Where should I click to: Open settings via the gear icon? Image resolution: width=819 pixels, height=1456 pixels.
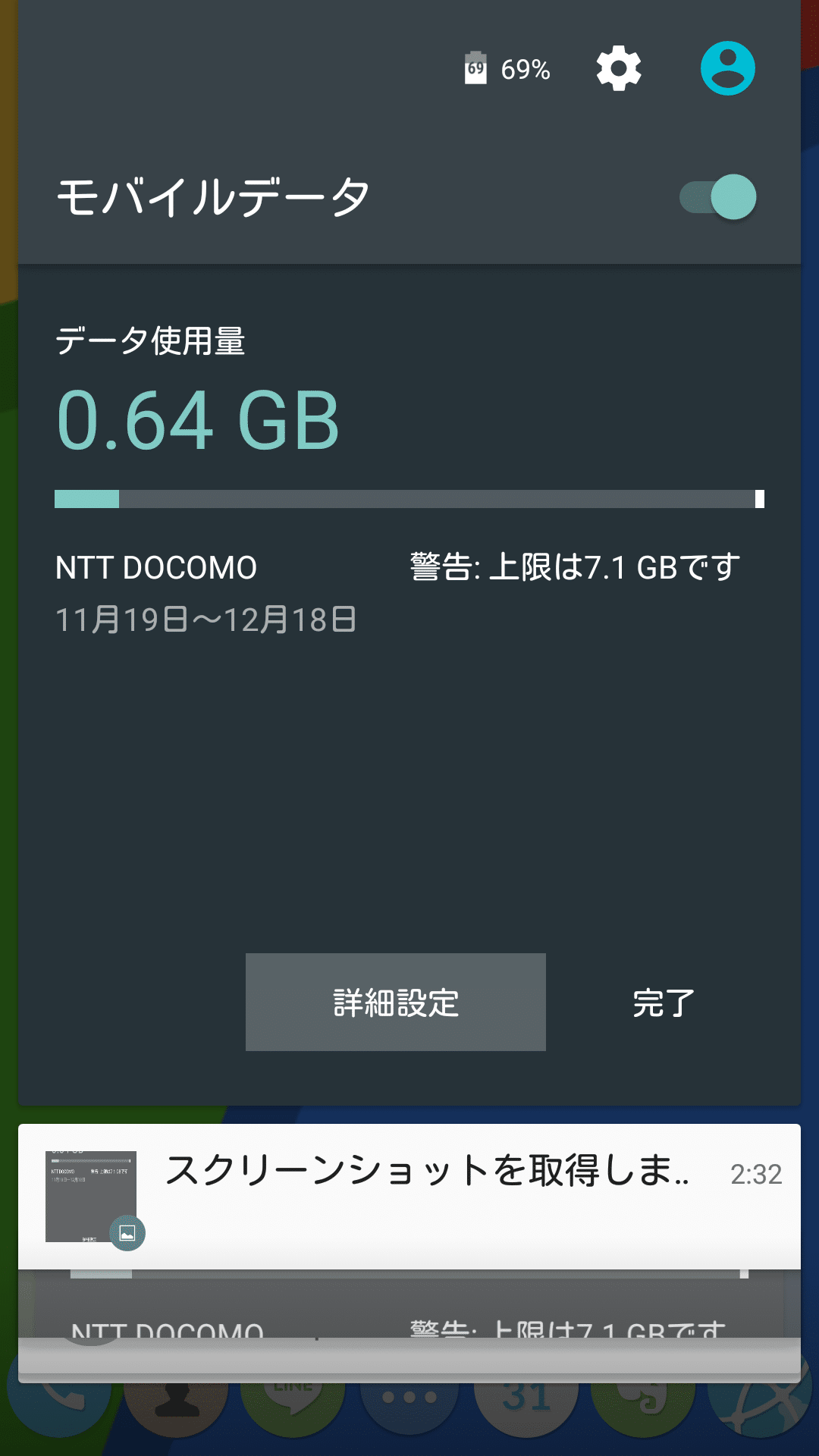tap(619, 68)
